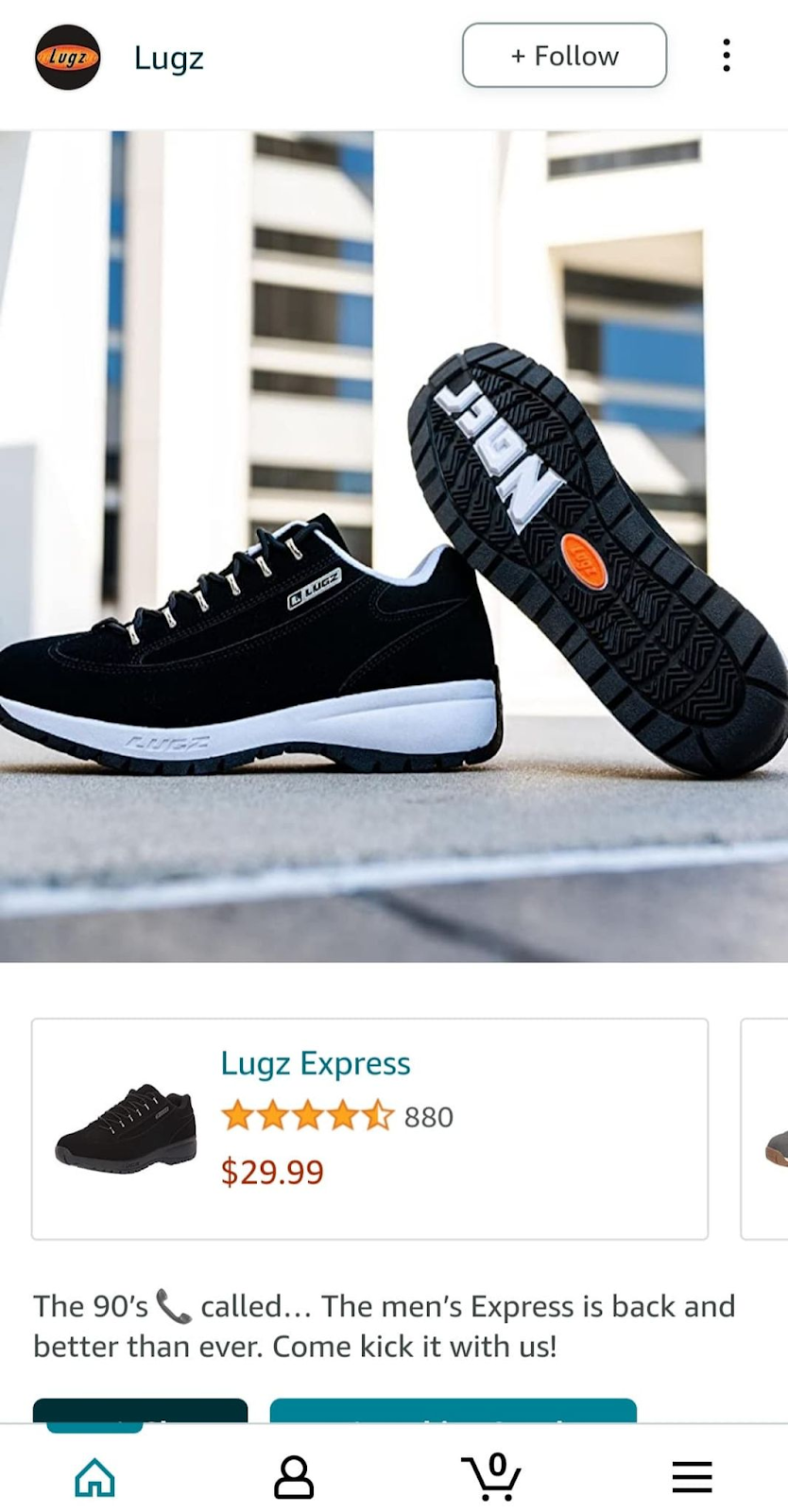Open the Lugz Express product card
Image resolution: width=788 pixels, height=1512 pixels.
369,1128
